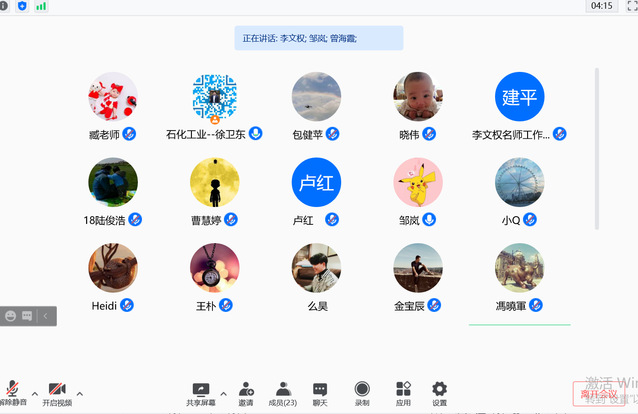Expand the arrow beside 共享屏幕
The width and height of the screenshot is (638, 414).
tap(223, 393)
